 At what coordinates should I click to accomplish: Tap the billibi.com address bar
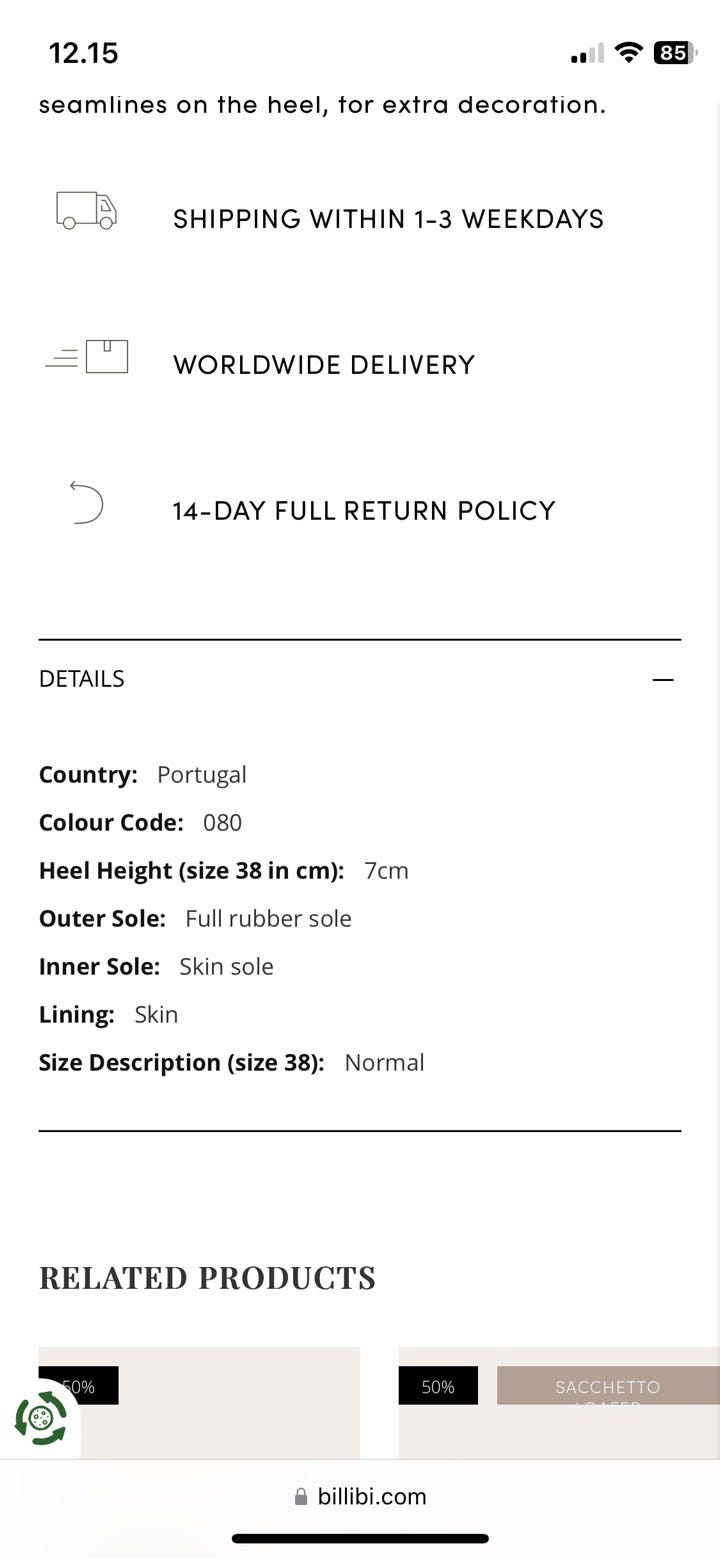tap(360, 1496)
